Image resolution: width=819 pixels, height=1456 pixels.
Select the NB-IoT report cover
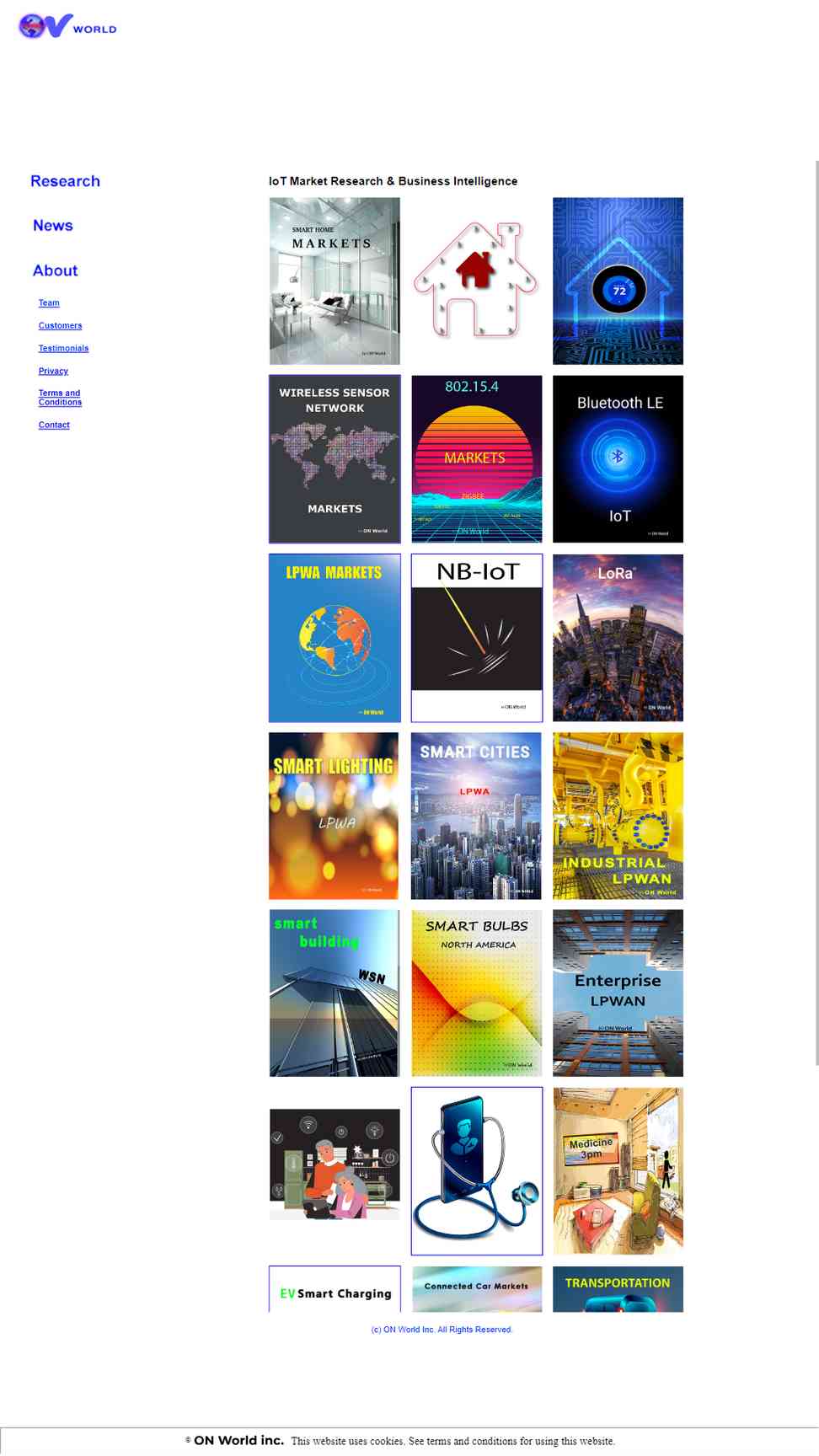click(477, 638)
